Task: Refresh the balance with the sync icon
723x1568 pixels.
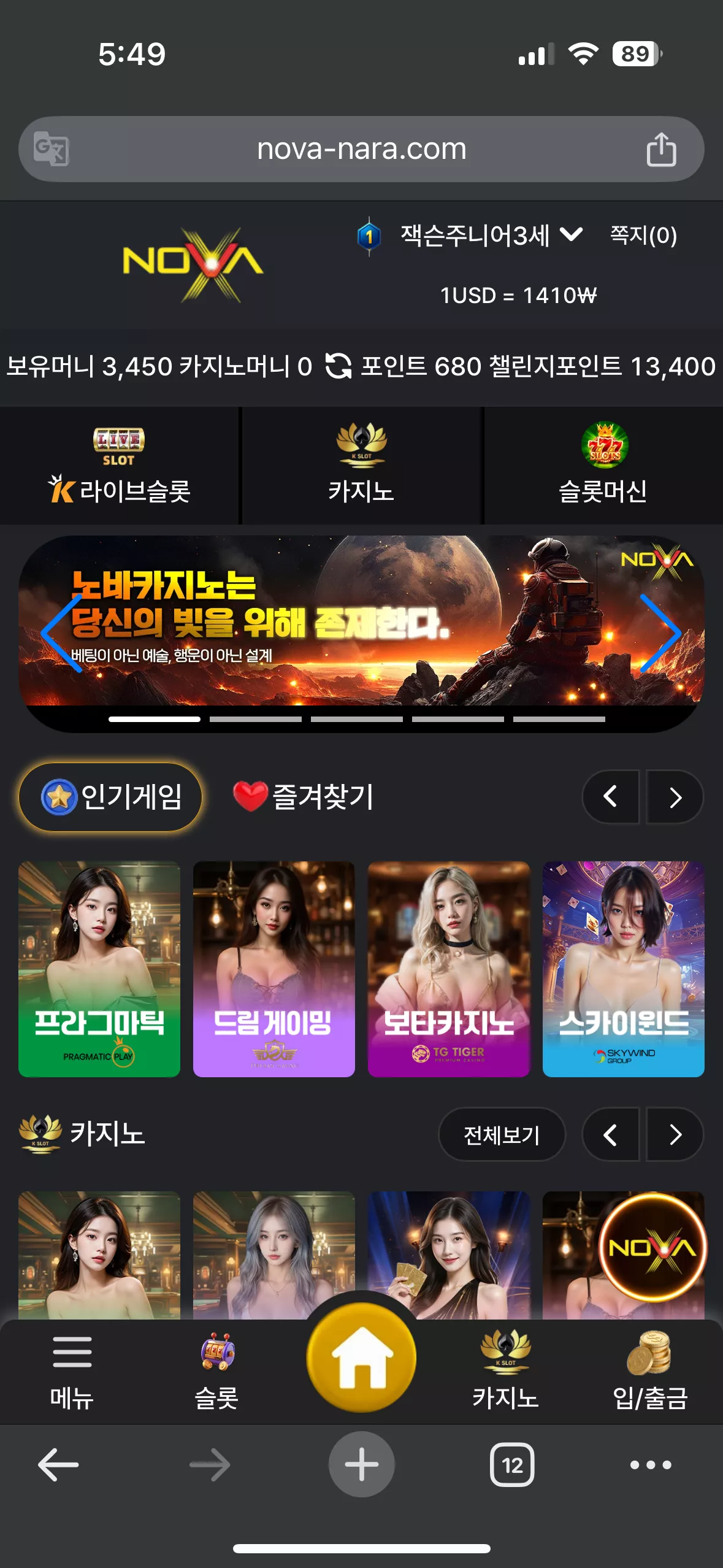Action: pos(338,366)
